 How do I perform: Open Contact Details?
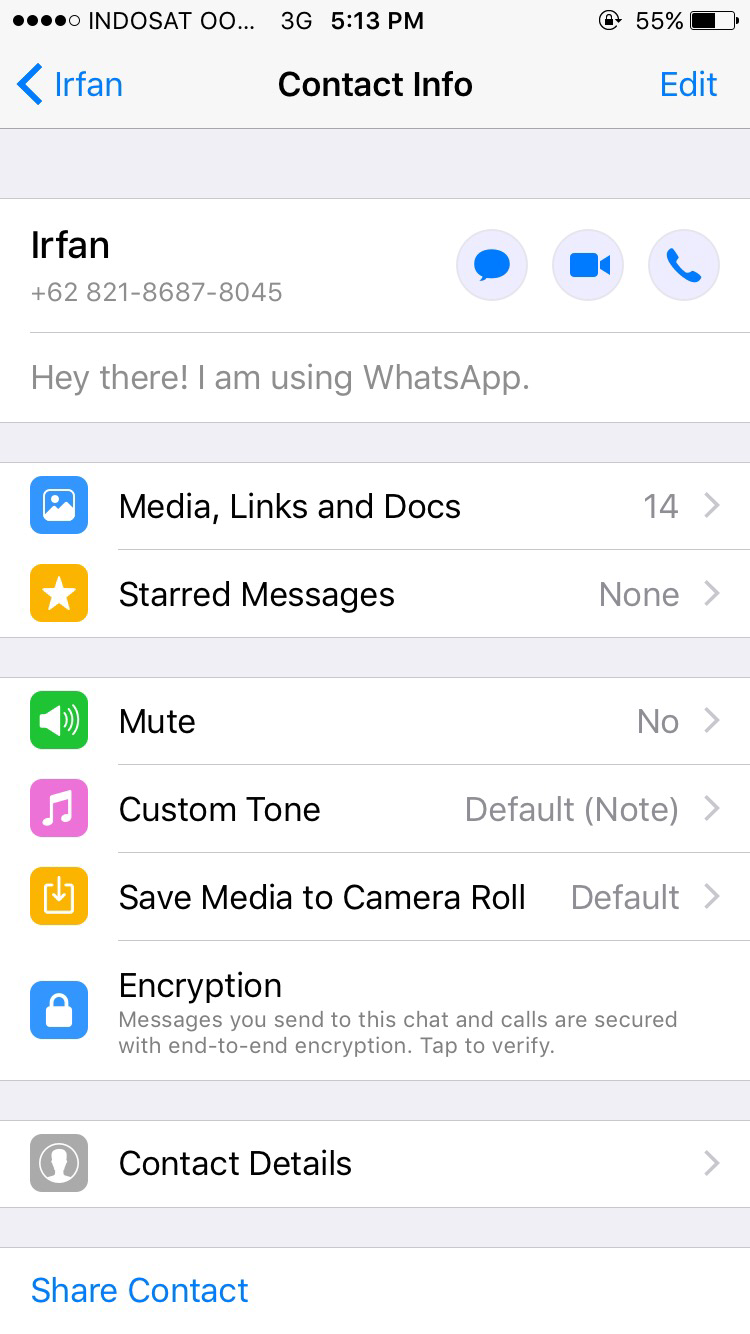pos(375,1163)
